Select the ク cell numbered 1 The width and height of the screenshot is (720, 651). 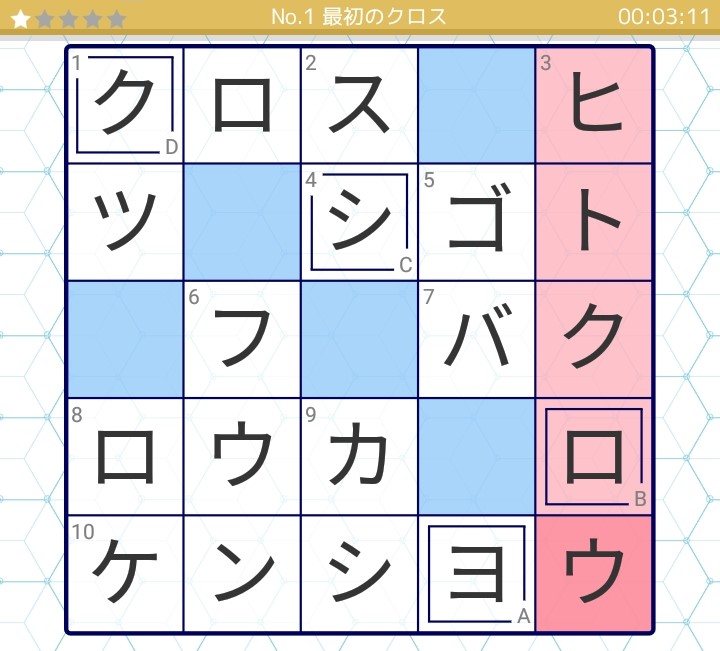click(x=125, y=105)
